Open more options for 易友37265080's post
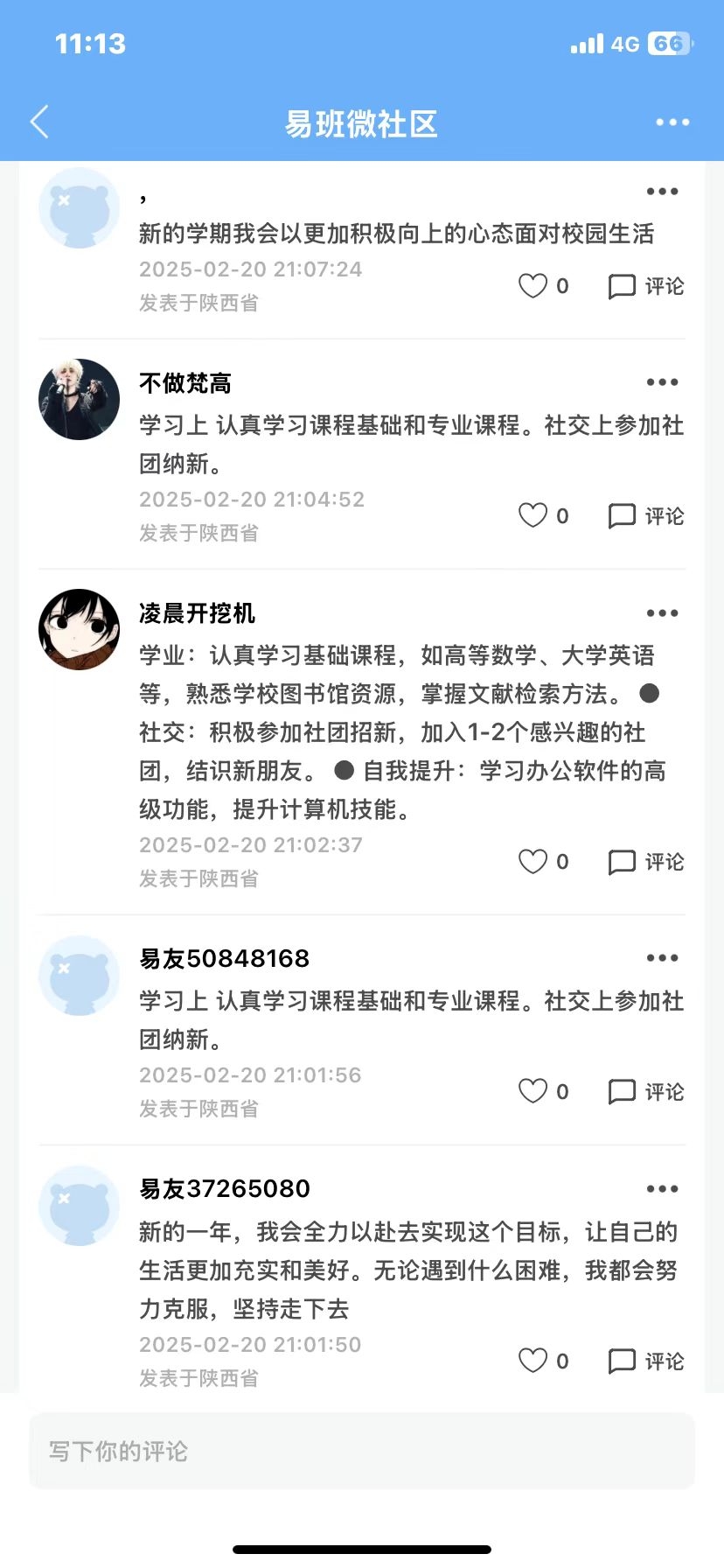The height and width of the screenshot is (1568, 724). (x=662, y=1189)
